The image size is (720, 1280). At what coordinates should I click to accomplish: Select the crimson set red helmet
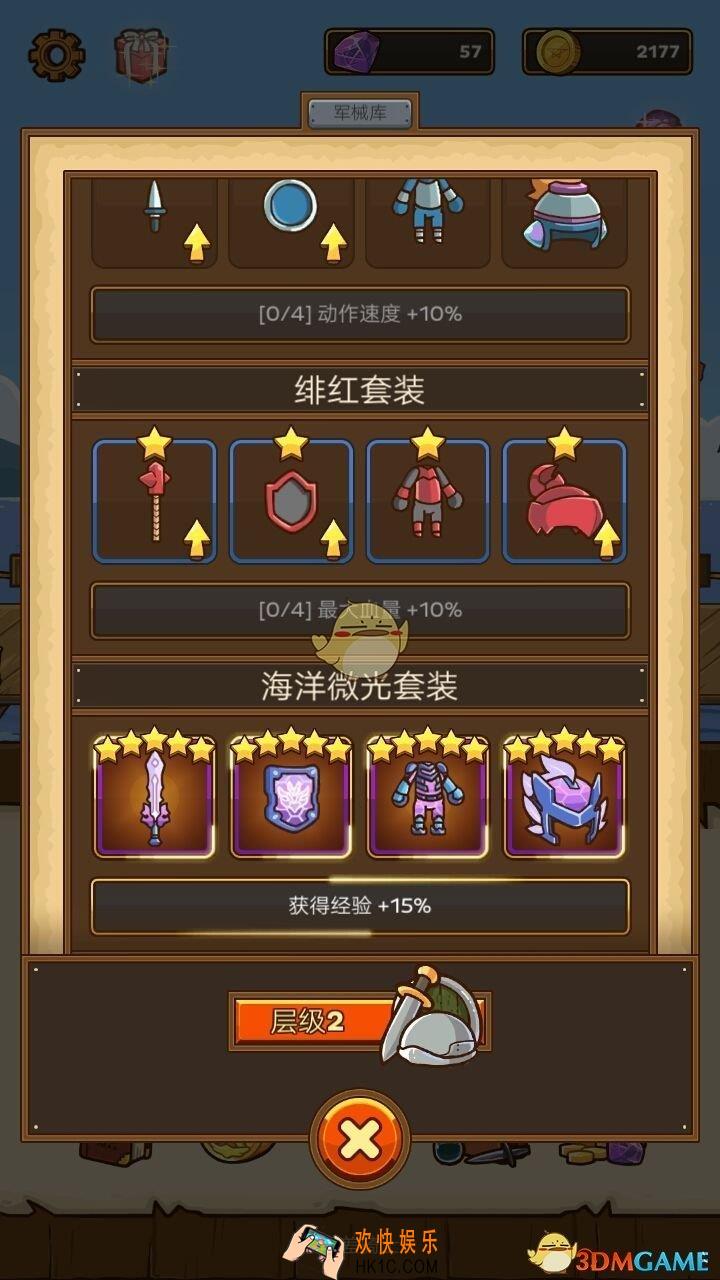564,502
